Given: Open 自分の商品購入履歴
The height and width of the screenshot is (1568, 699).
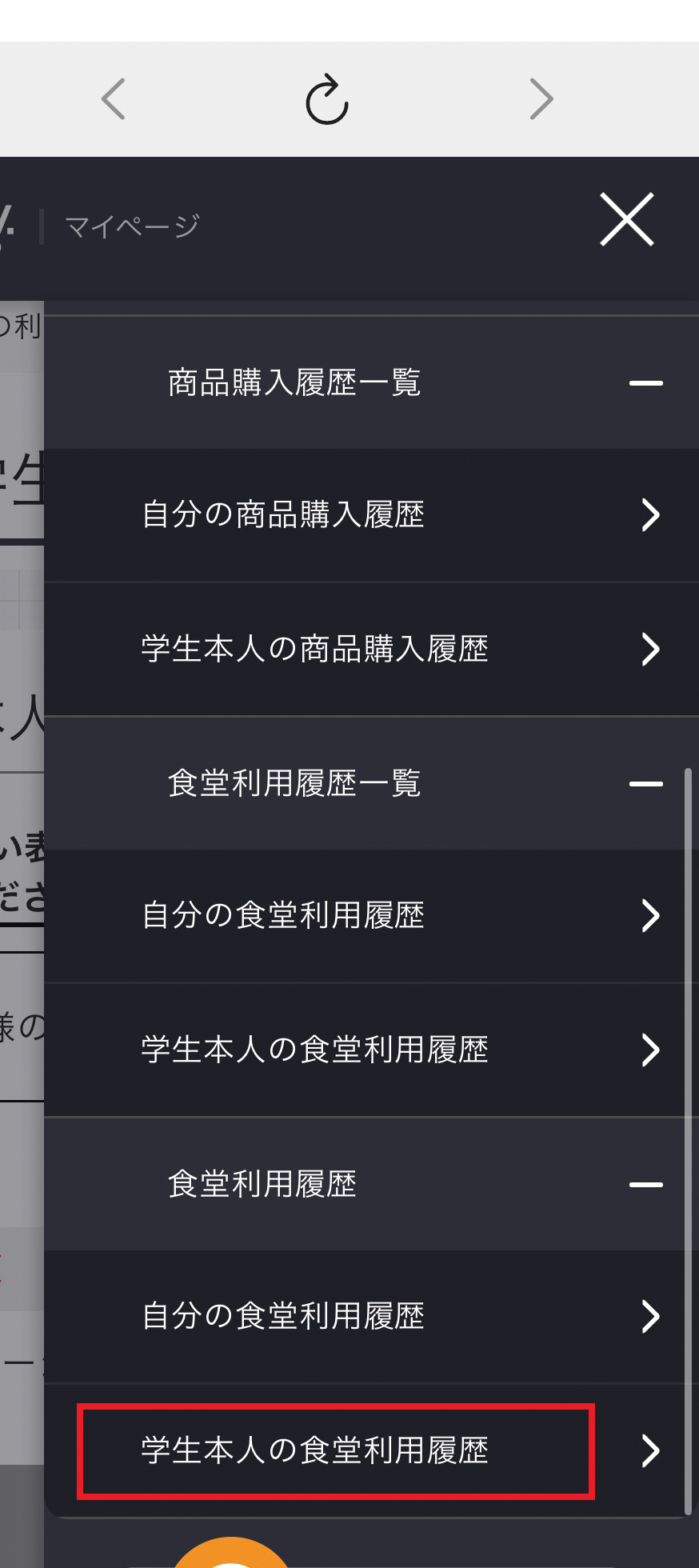Looking at the screenshot, I should tap(371, 514).
